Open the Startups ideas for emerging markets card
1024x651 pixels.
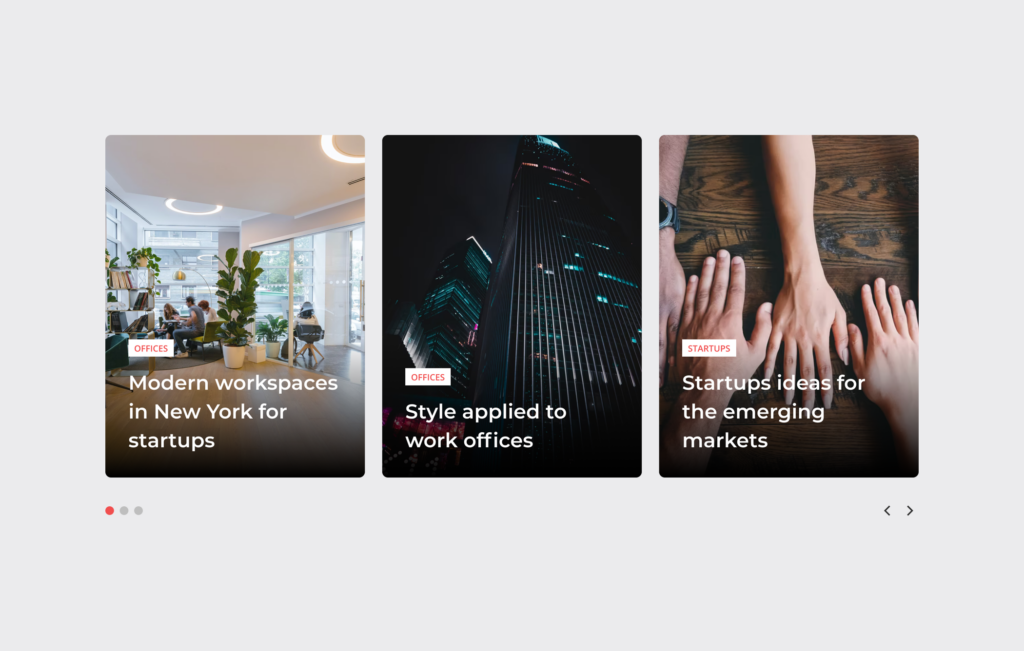click(x=773, y=411)
